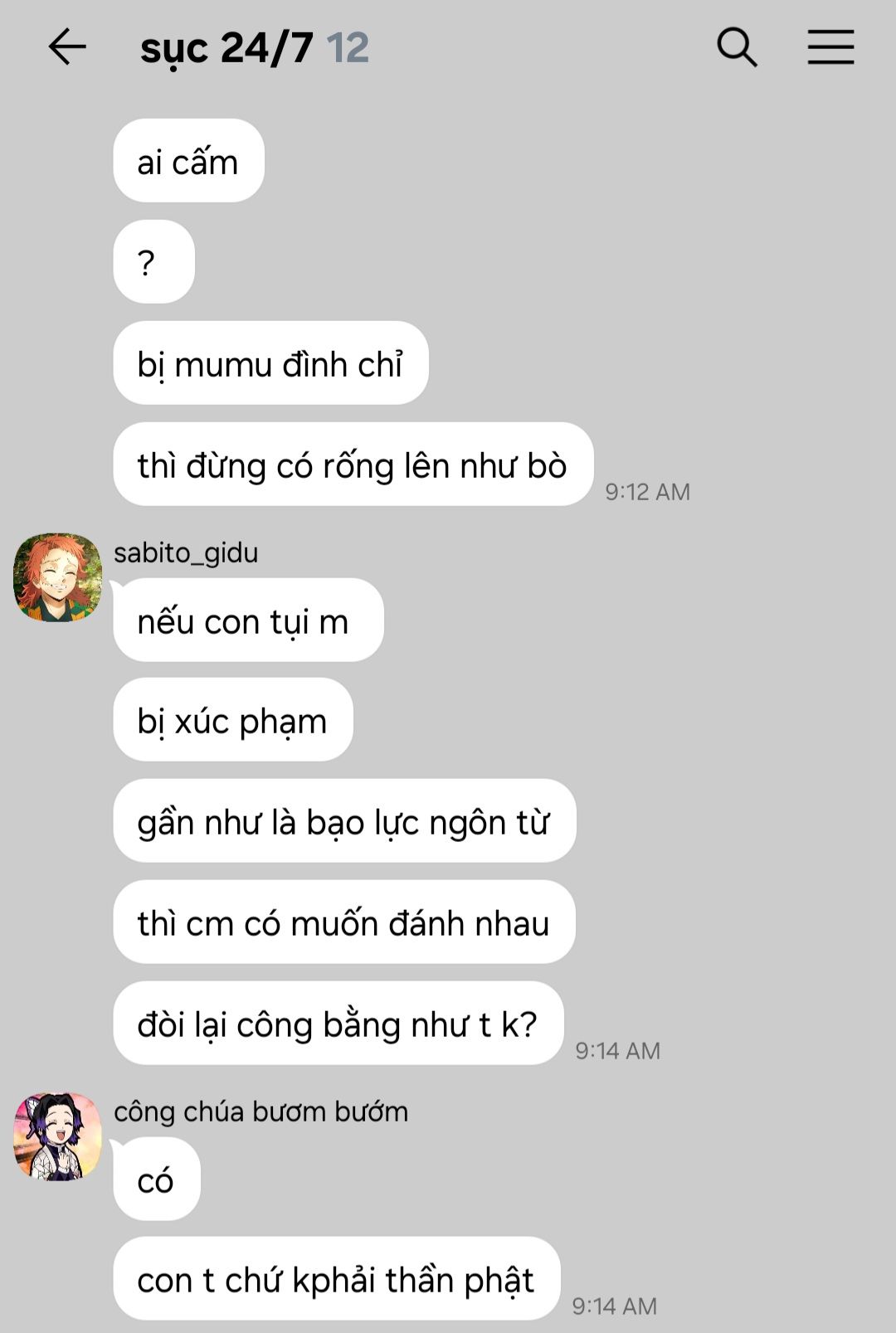Open the chat hamburger menu
The image size is (896, 1333).
pyautogui.click(x=830, y=46)
